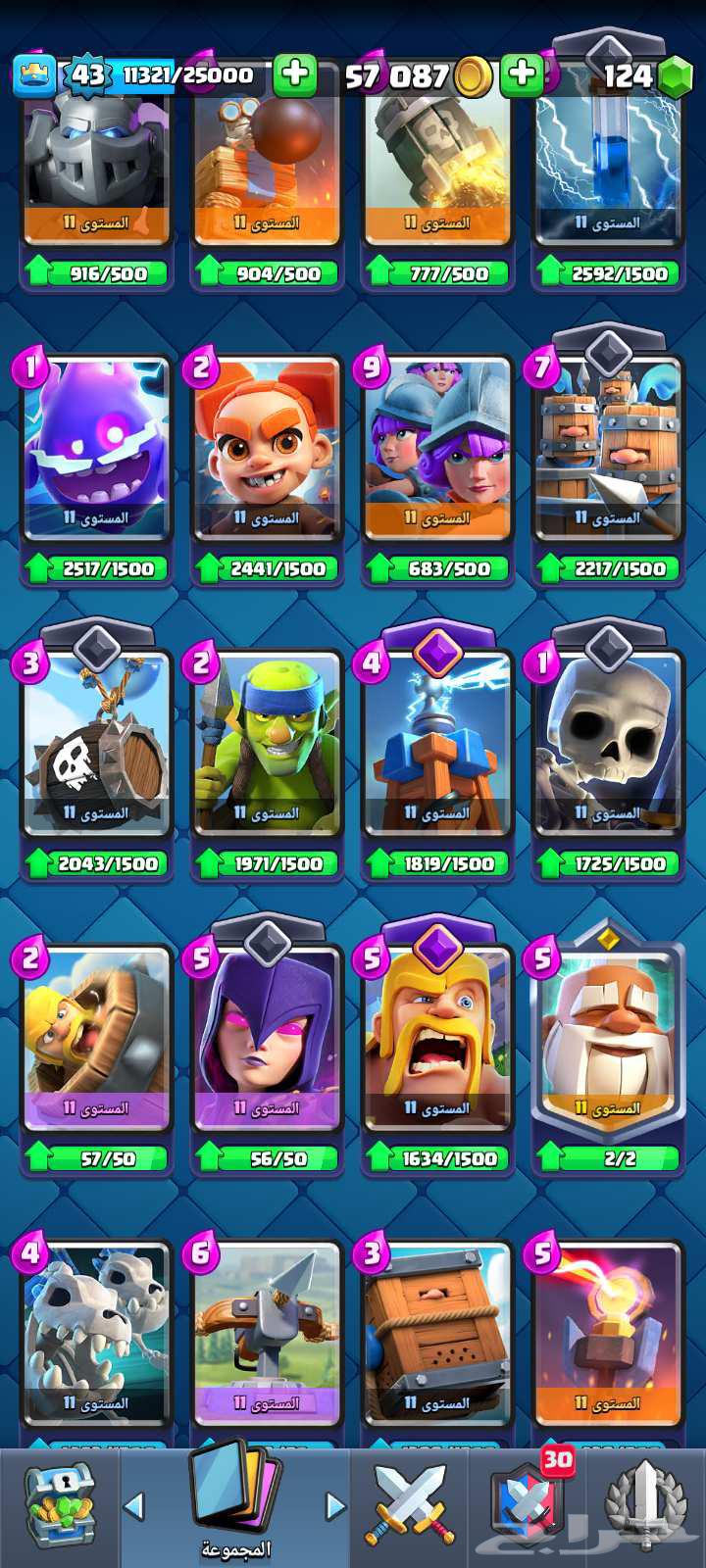Tap the green plus beside the experience bar

(294, 74)
